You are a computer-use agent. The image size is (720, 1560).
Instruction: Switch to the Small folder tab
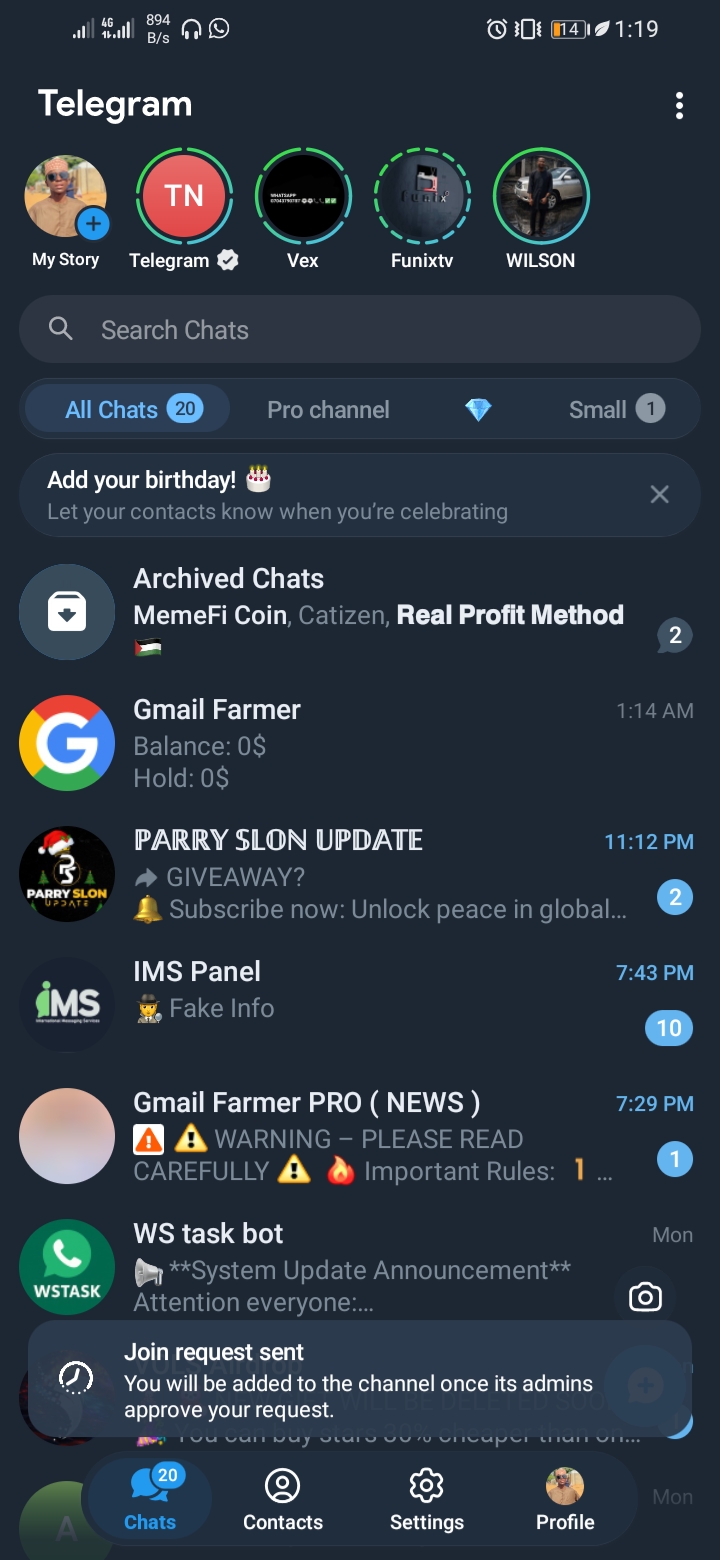(x=614, y=409)
